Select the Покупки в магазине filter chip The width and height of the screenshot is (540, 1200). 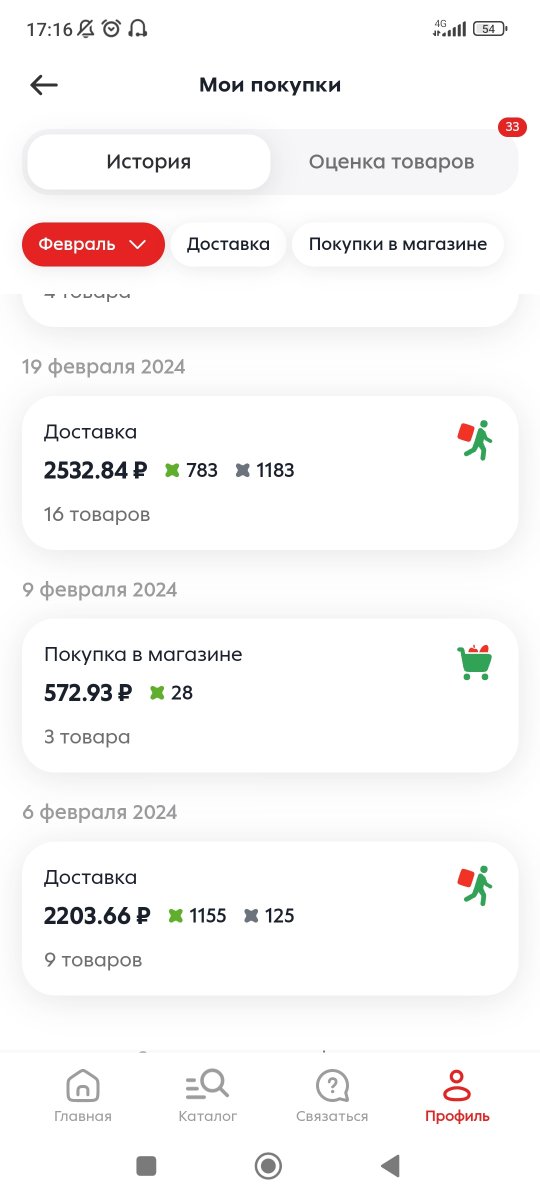[398, 244]
